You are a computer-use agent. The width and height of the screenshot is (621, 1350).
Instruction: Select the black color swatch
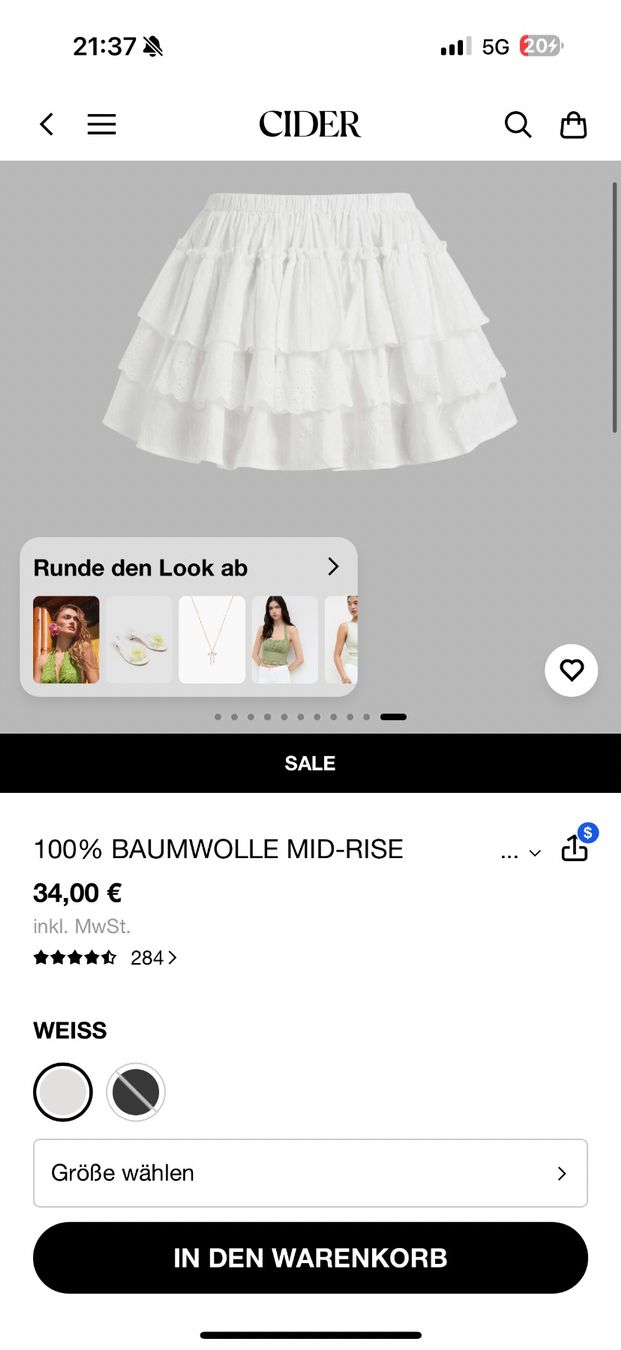tap(136, 1092)
